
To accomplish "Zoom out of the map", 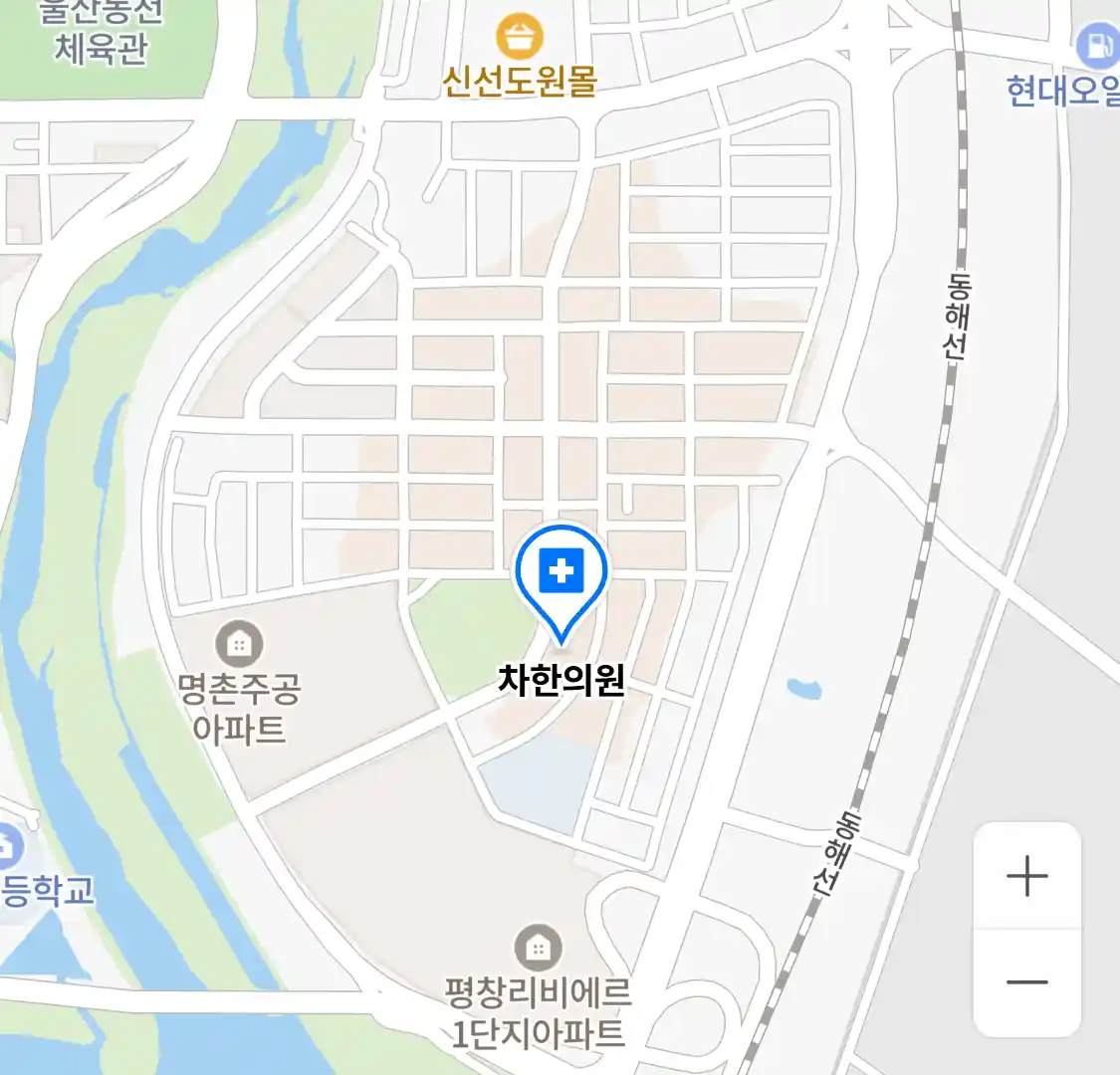I will pyautogui.click(x=1026, y=982).
